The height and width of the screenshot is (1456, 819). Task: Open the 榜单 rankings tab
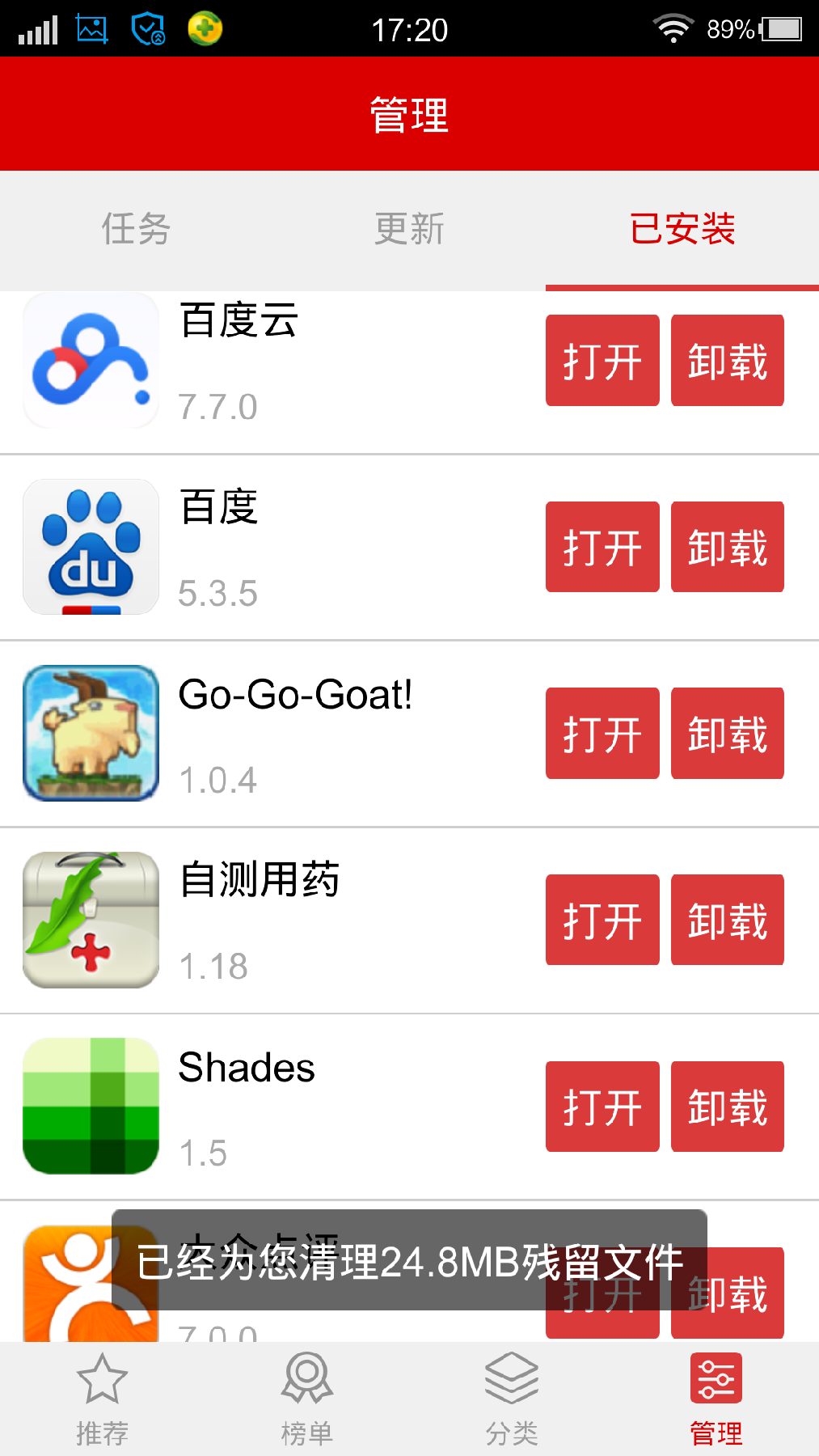click(x=306, y=1399)
